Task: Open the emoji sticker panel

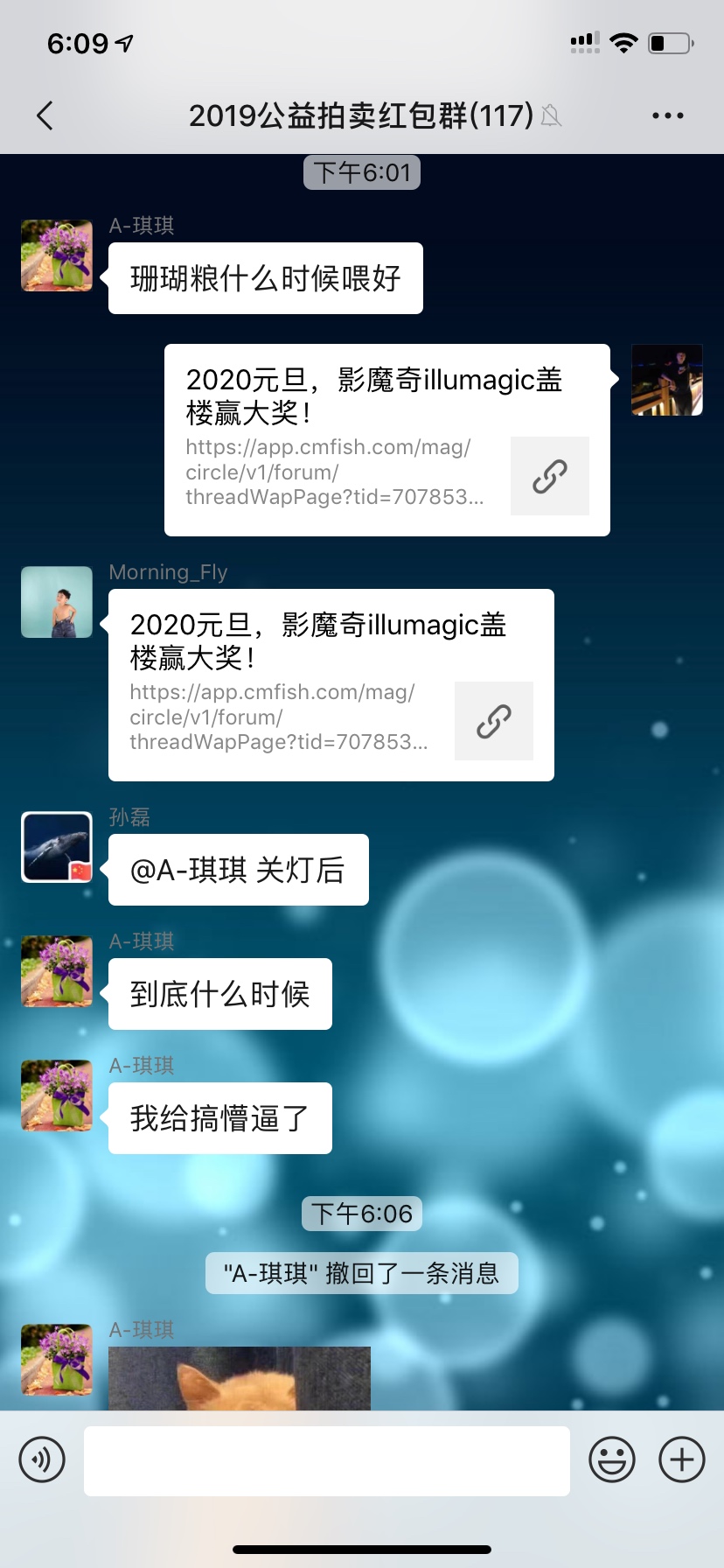Action: tap(612, 1459)
